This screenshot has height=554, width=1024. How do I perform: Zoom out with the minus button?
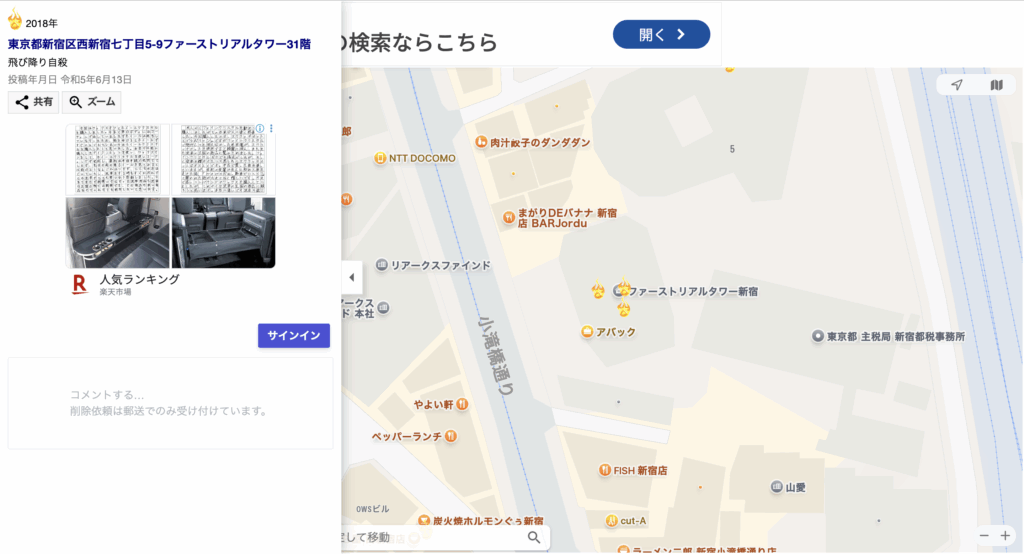pyautogui.click(x=984, y=536)
